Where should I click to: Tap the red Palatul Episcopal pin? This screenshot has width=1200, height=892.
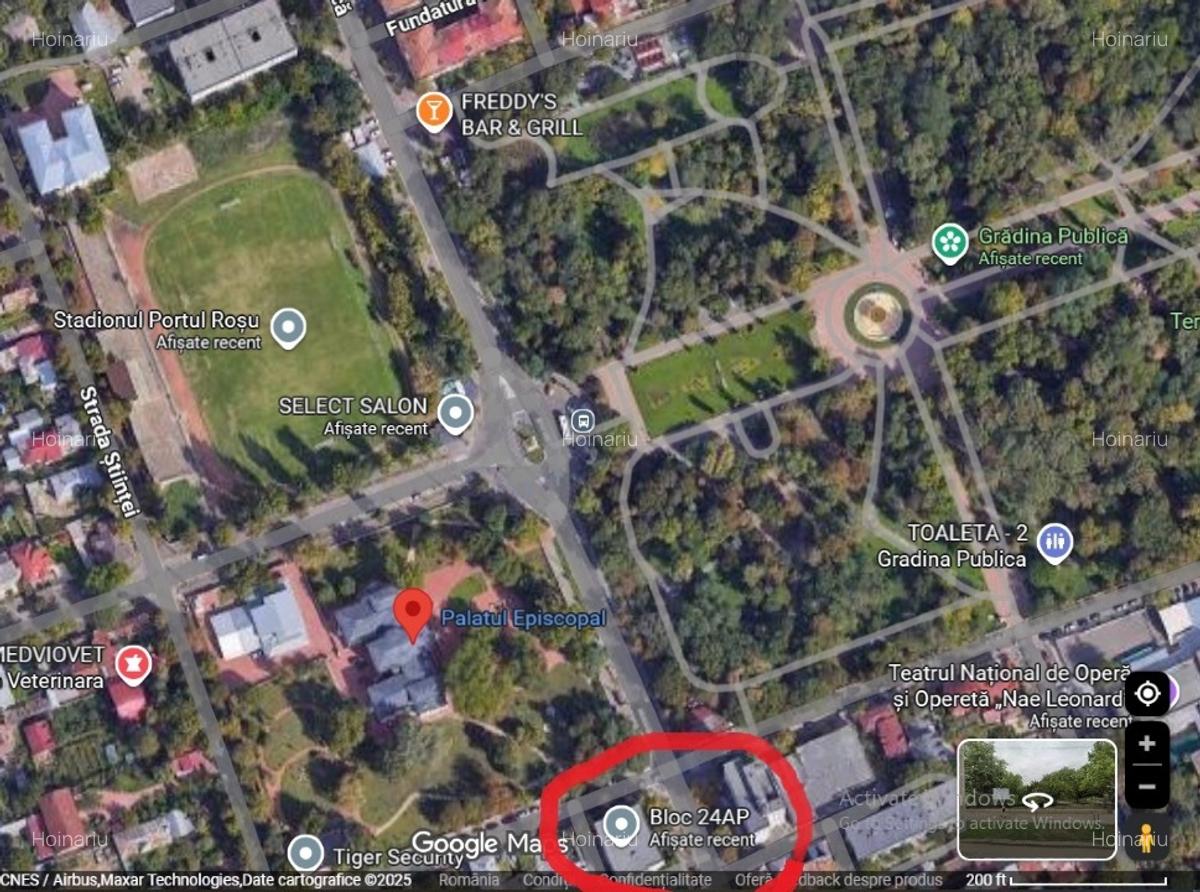[413, 613]
